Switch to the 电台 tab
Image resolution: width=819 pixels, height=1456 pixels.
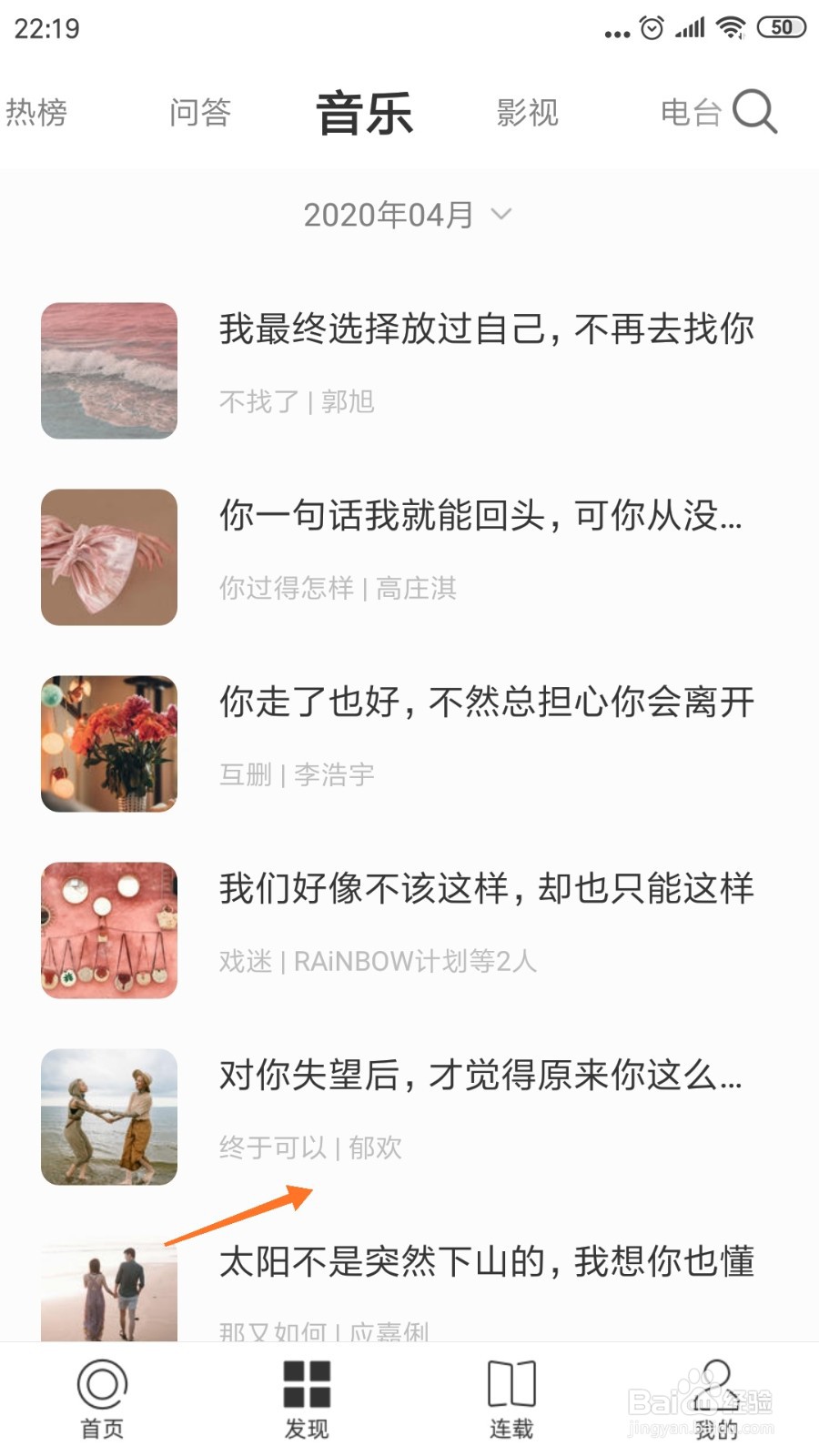tap(691, 113)
